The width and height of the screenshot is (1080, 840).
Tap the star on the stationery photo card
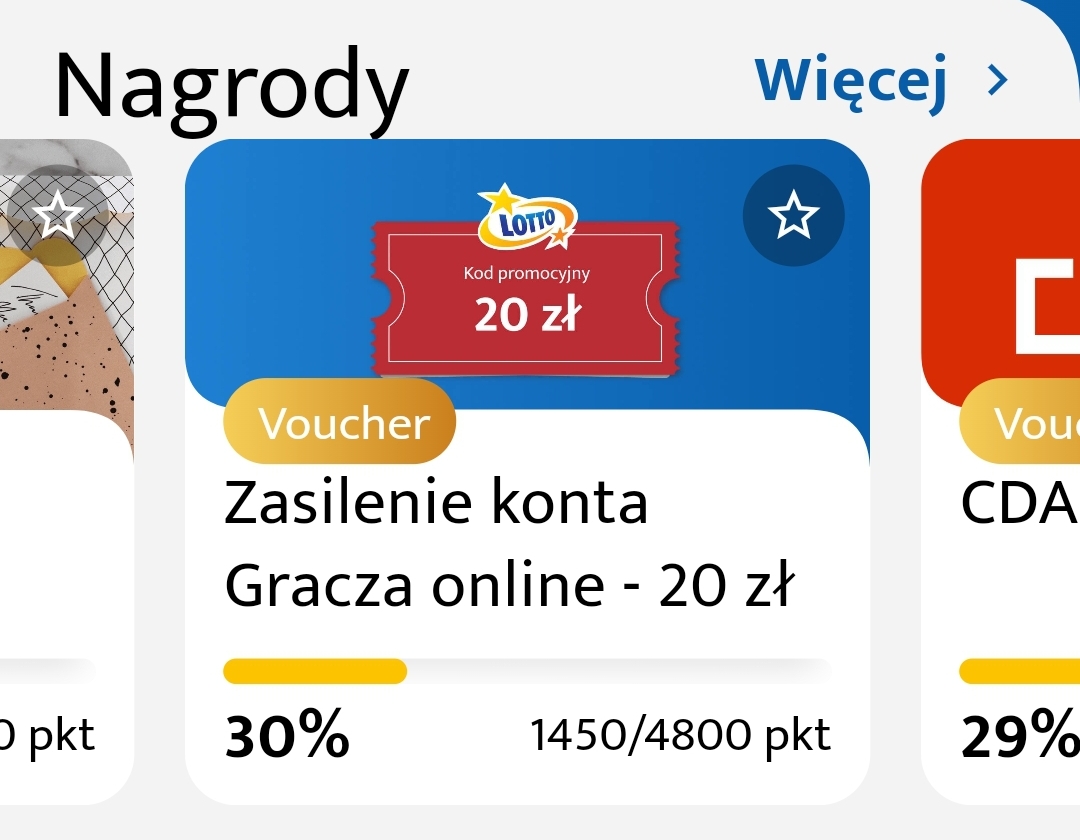(58, 214)
